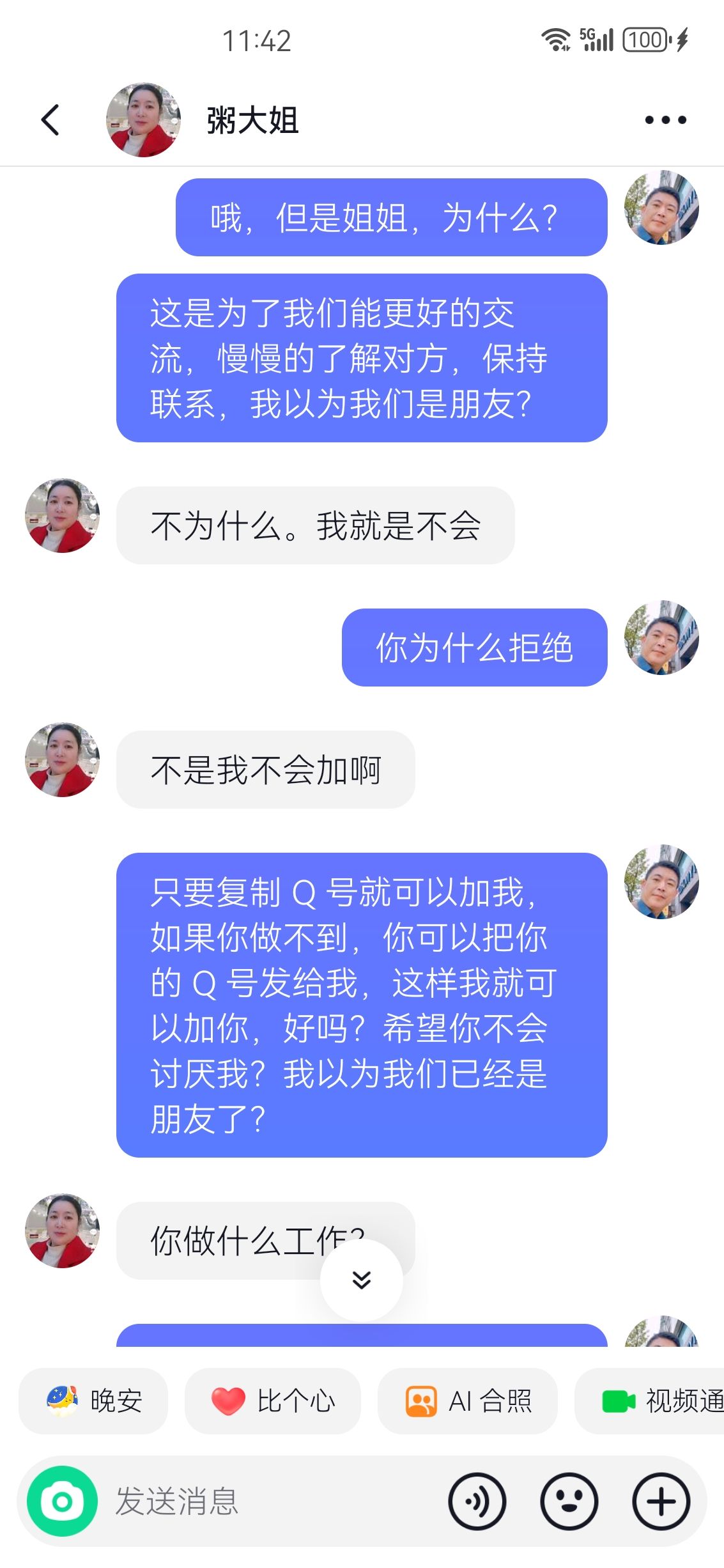Screen dimensions: 724x1568
Task: Open the emoji picker
Action: (569, 1502)
